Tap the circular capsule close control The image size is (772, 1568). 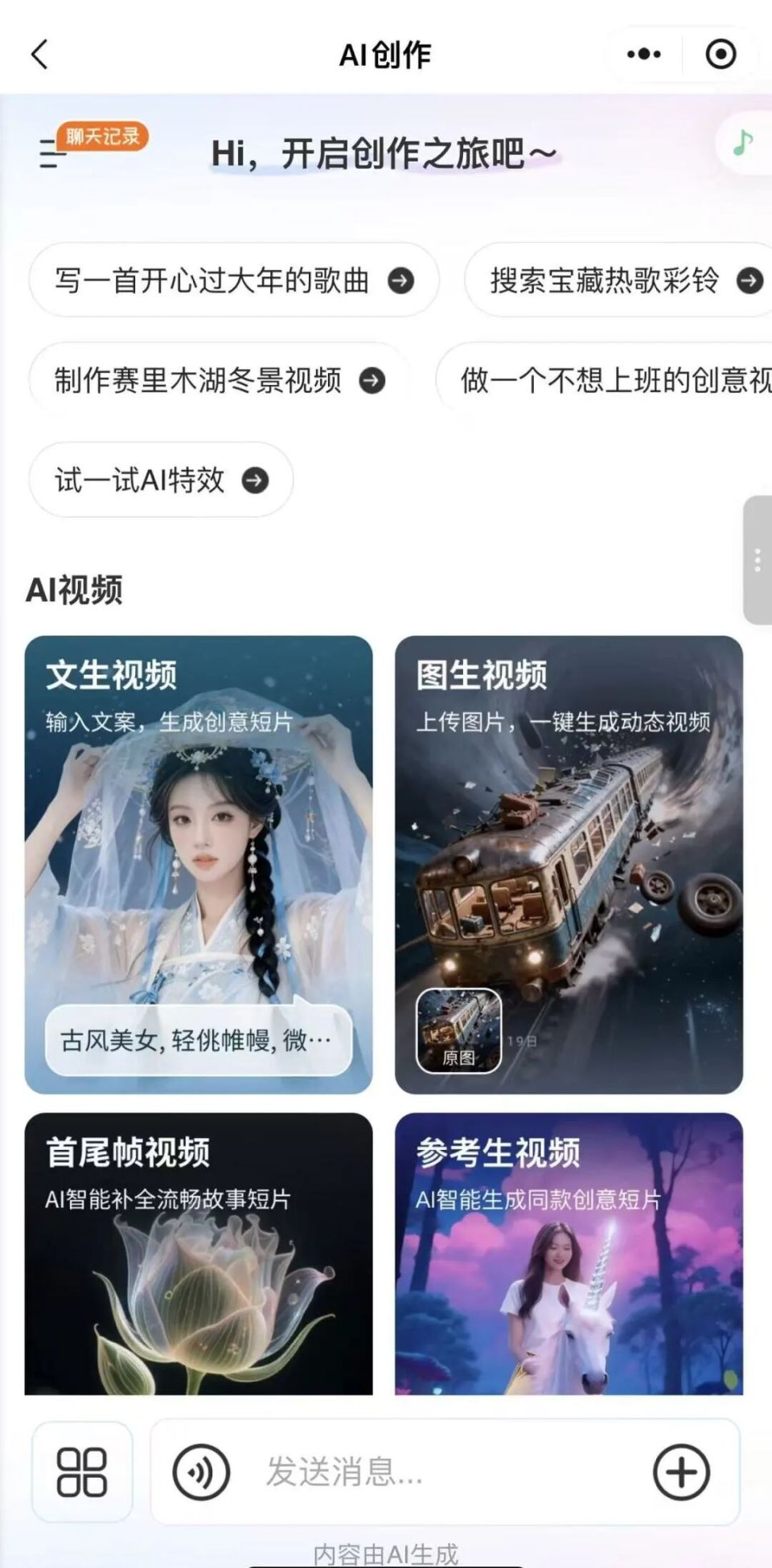(721, 54)
